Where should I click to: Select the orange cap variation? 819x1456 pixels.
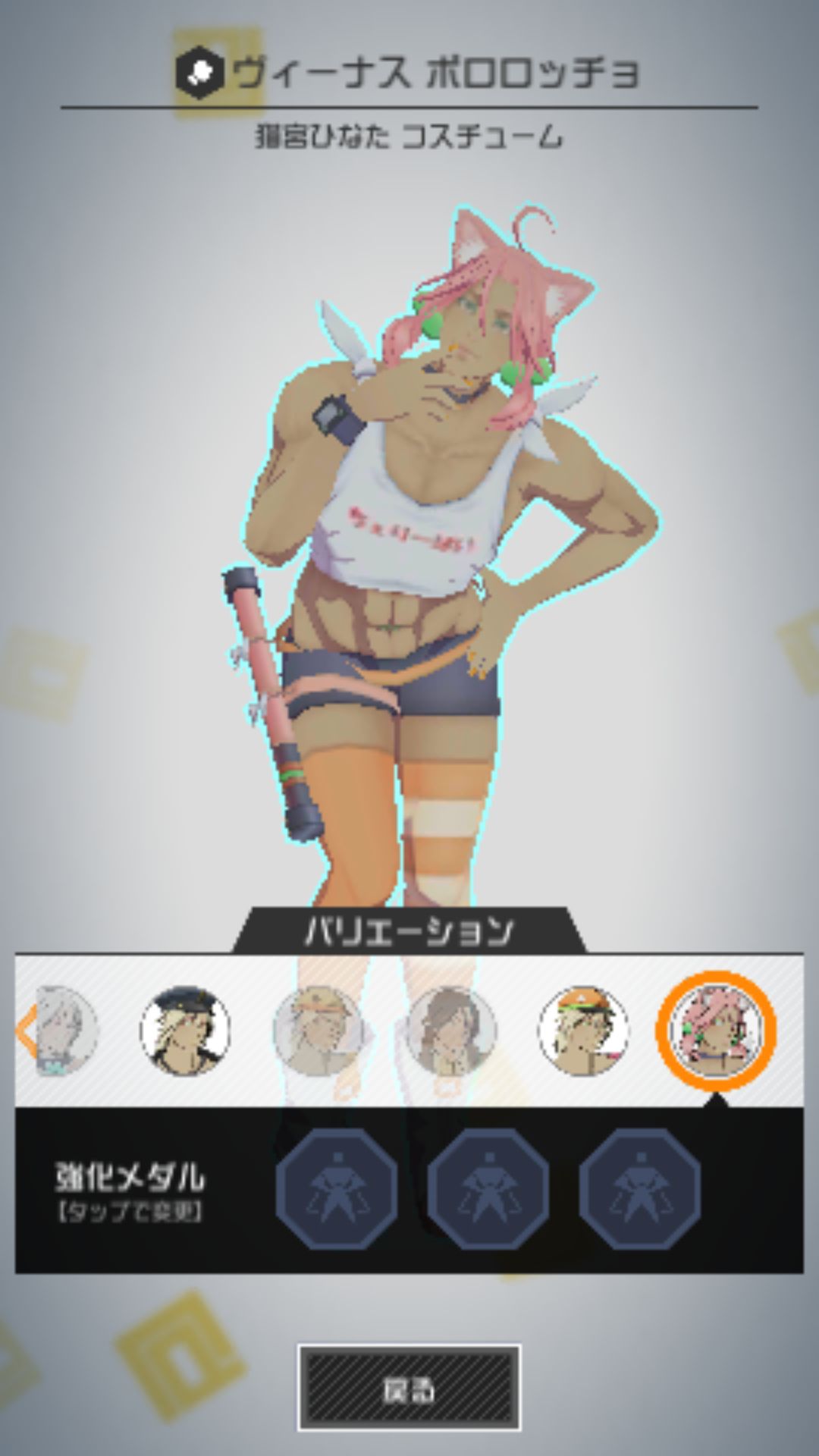click(x=583, y=1030)
